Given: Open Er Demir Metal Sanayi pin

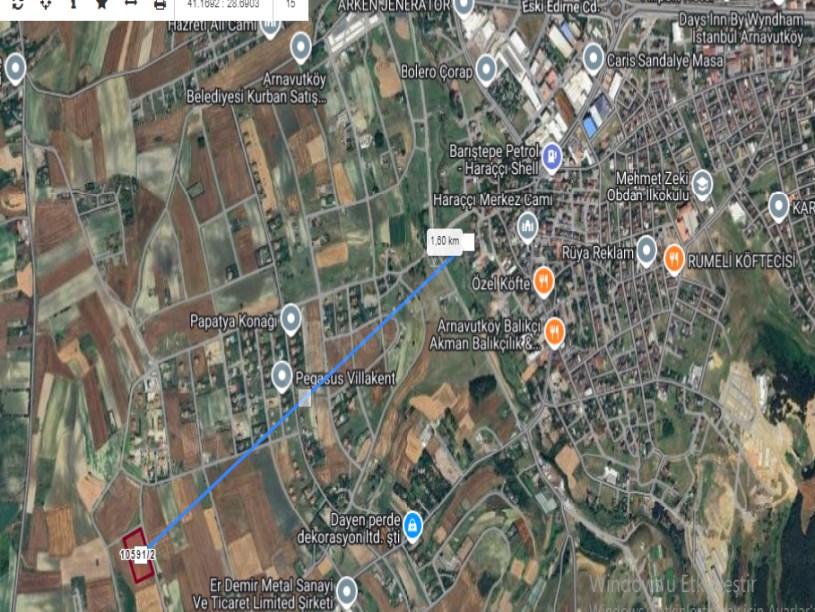Looking at the screenshot, I should coord(347,588).
